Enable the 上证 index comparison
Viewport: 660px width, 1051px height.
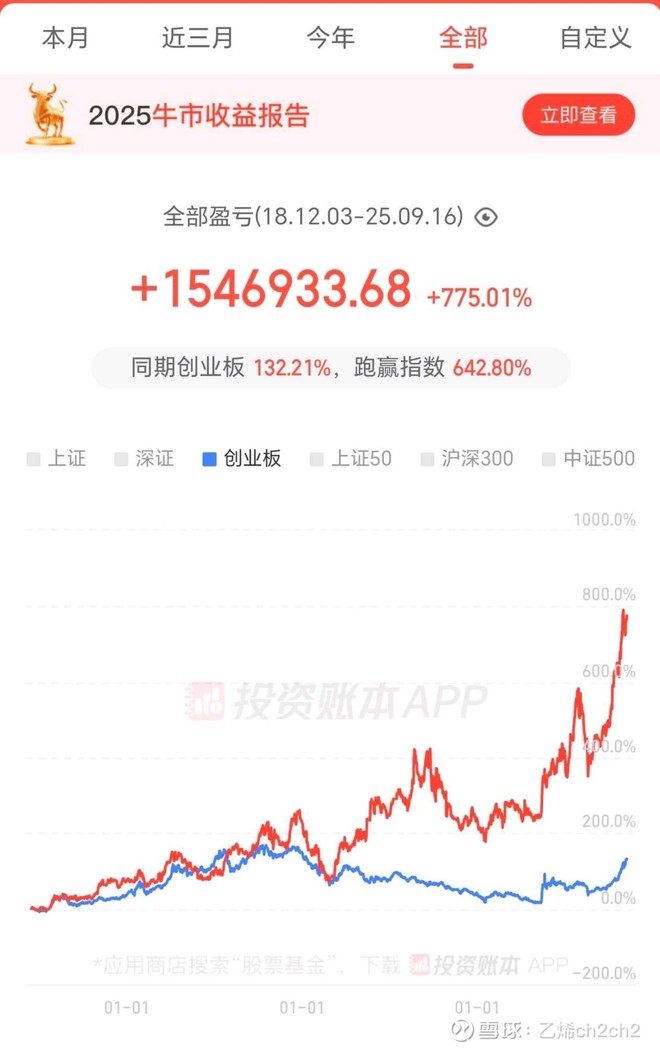click(x=56, y=458)
